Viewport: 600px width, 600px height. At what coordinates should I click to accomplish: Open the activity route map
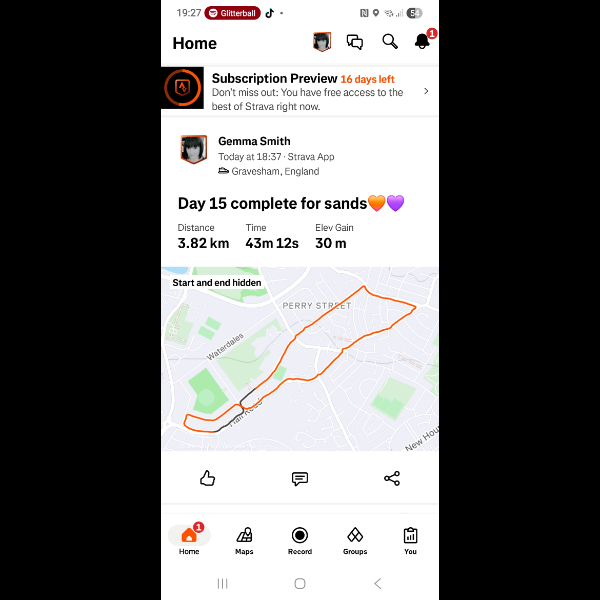coord(300,358)
